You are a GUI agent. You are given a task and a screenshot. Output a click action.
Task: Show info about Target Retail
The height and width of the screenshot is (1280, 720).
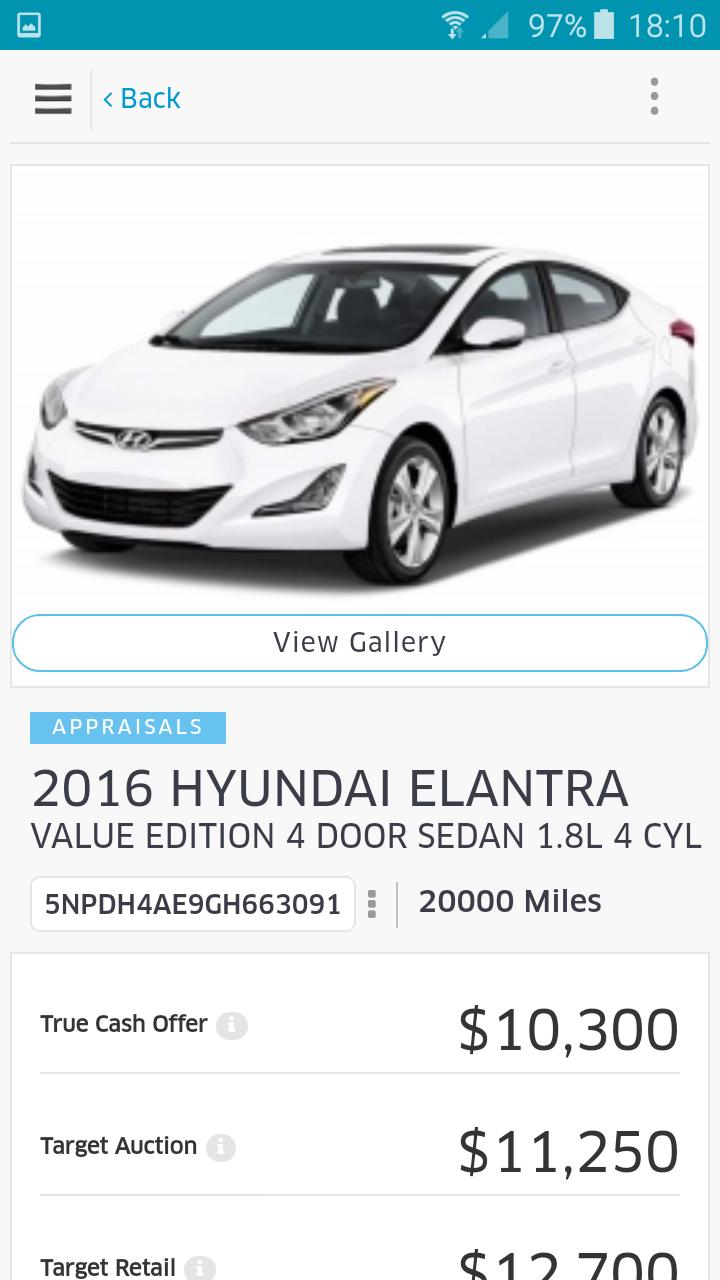click(x=200, y=1268)
